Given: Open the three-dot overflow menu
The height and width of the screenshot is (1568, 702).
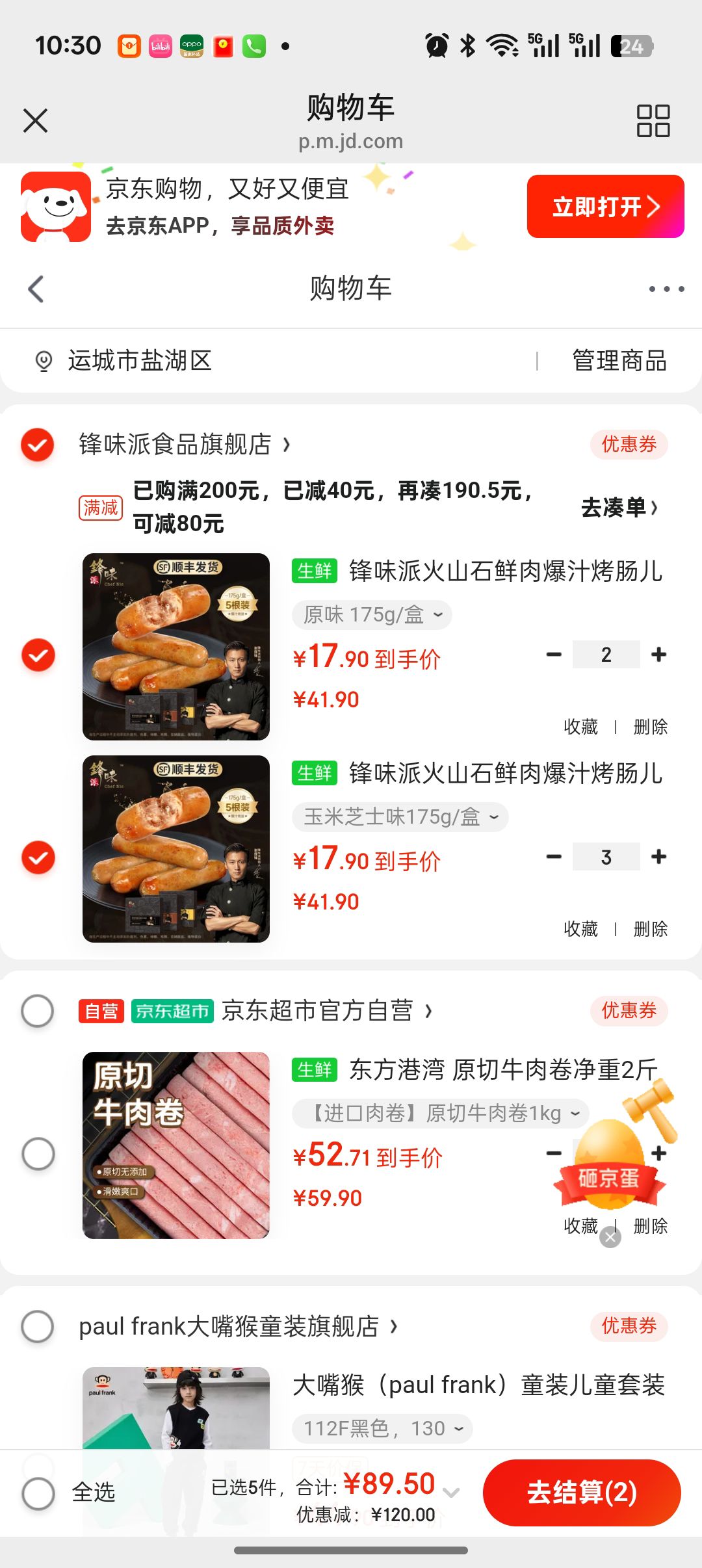Looking at the screenshot, I should (666, 289).
